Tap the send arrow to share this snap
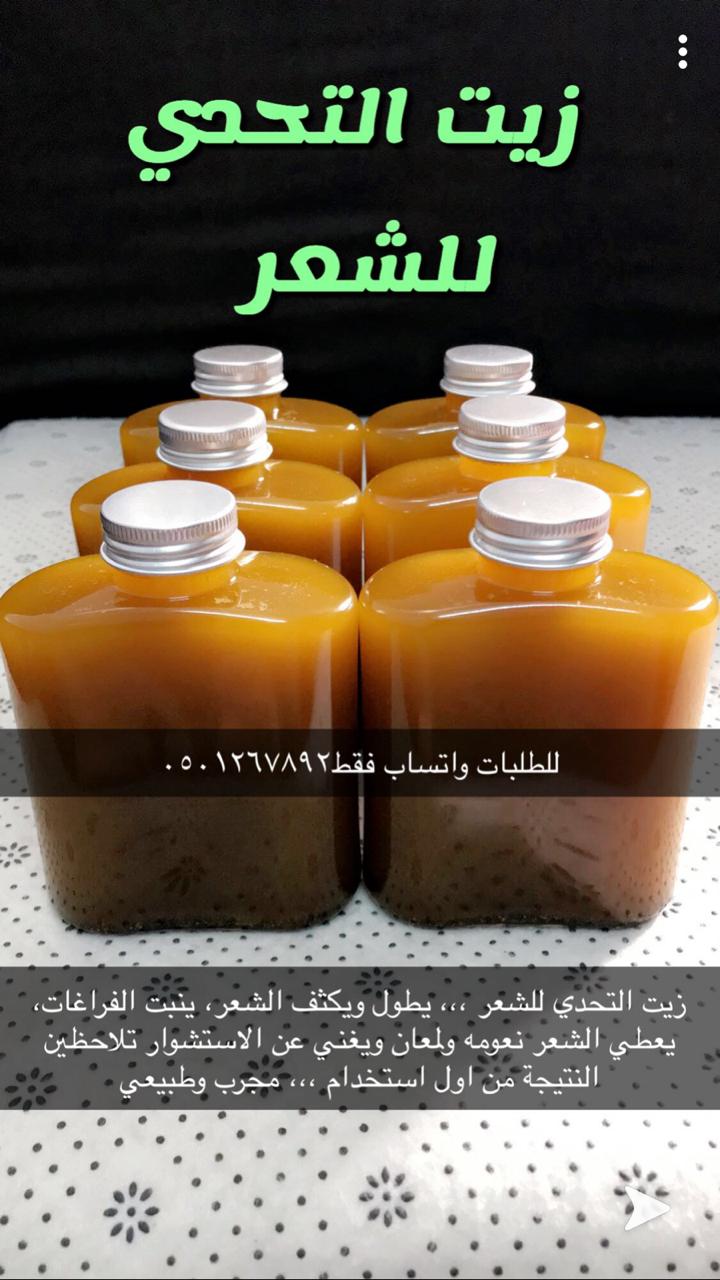720x1280 pixels. coord(646,1208)
